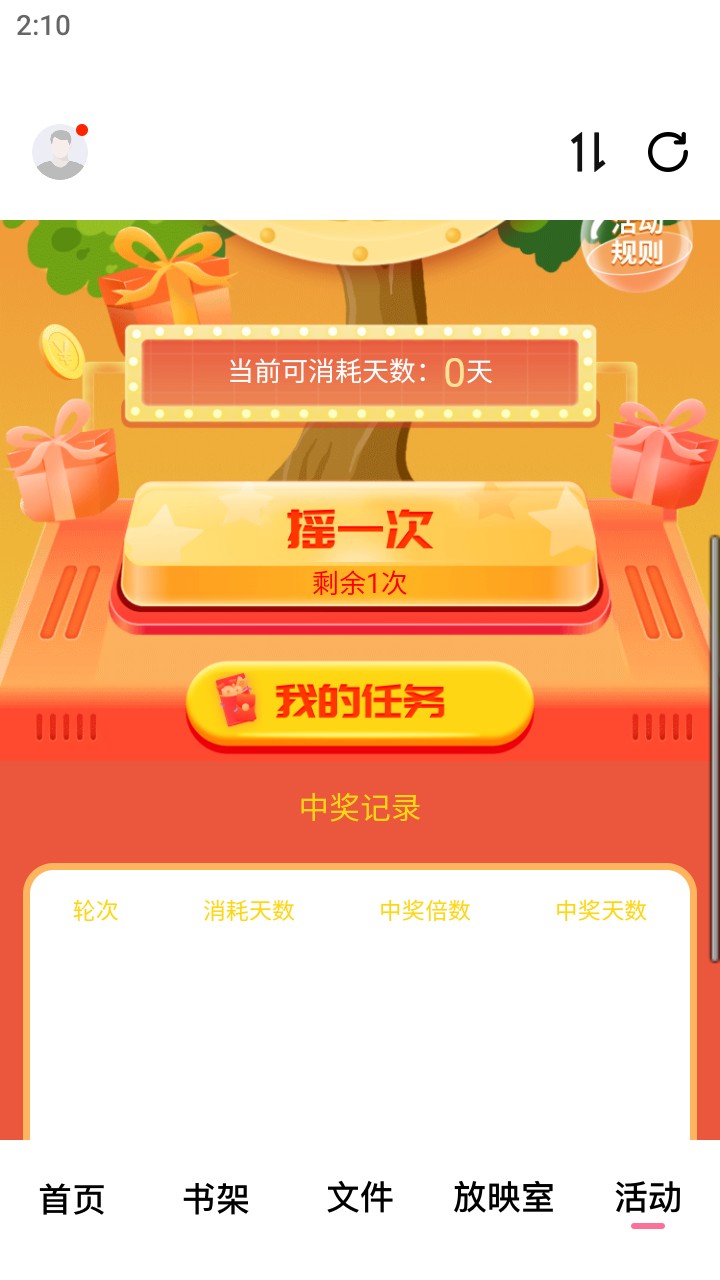Image resolution: width=720 pixels, height=1280 pixels.
Task: Open the 放映室 tab
Action: coord(503,1200)
